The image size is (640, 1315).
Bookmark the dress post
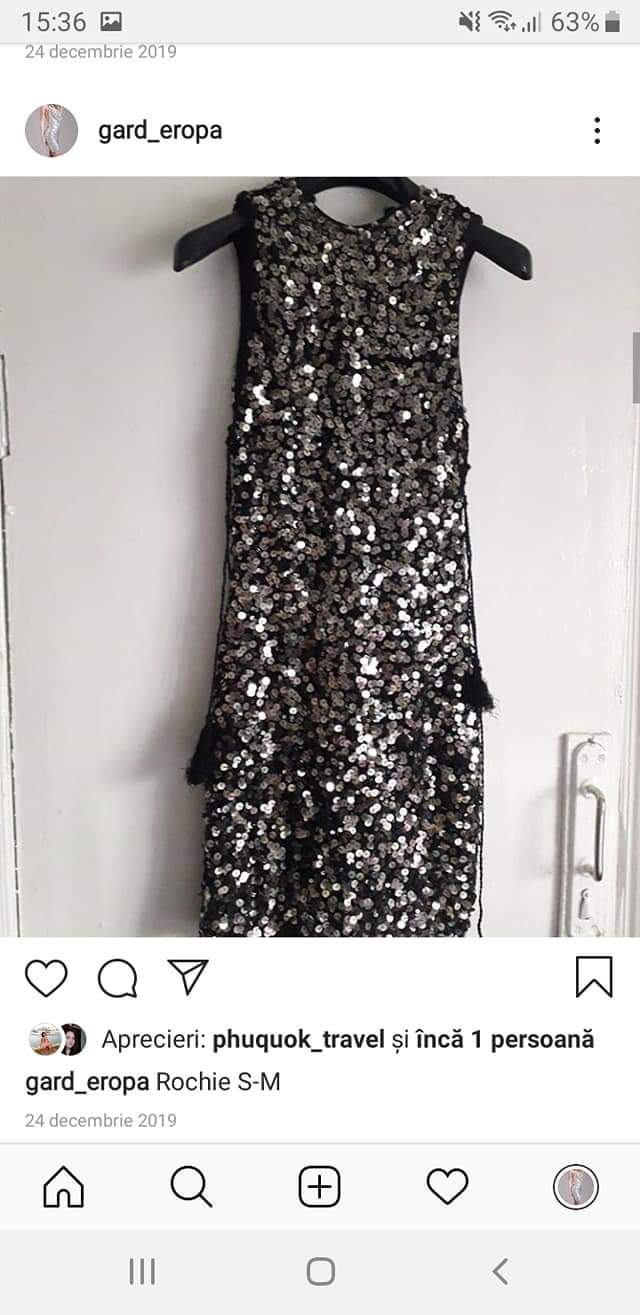tap(594, 977)
